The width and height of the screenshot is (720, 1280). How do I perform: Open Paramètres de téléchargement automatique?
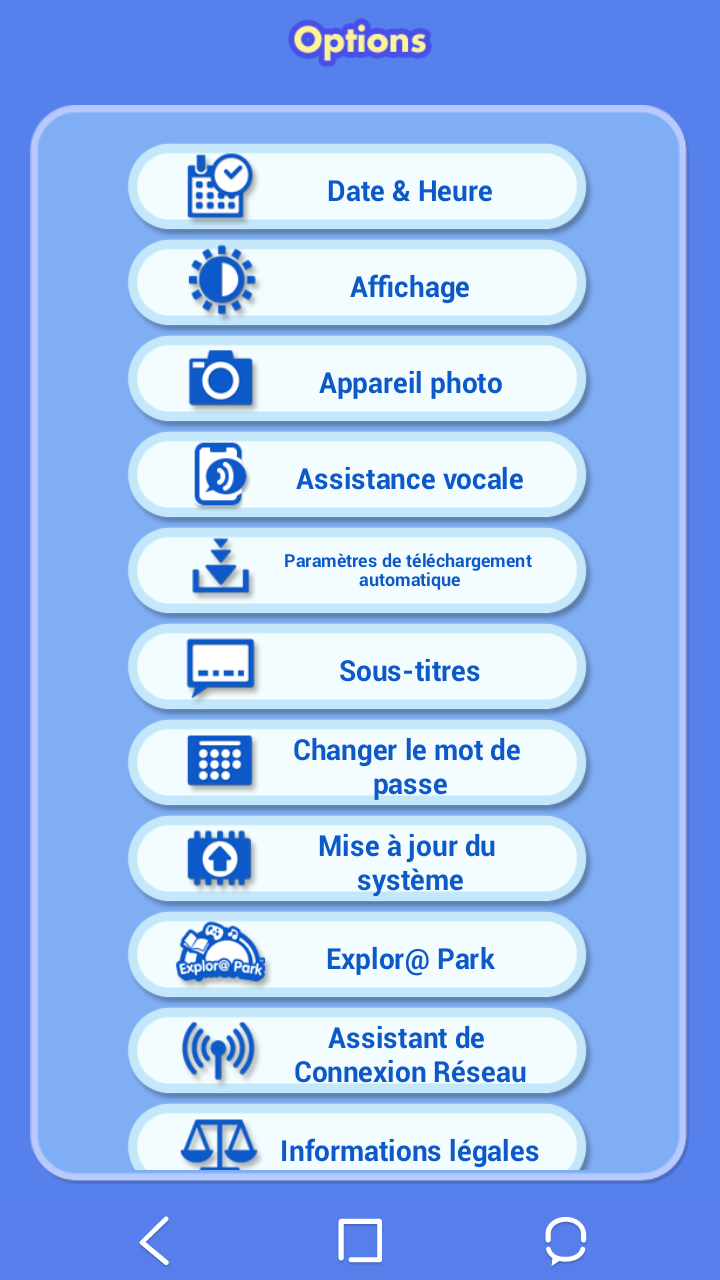coord(357,571)
